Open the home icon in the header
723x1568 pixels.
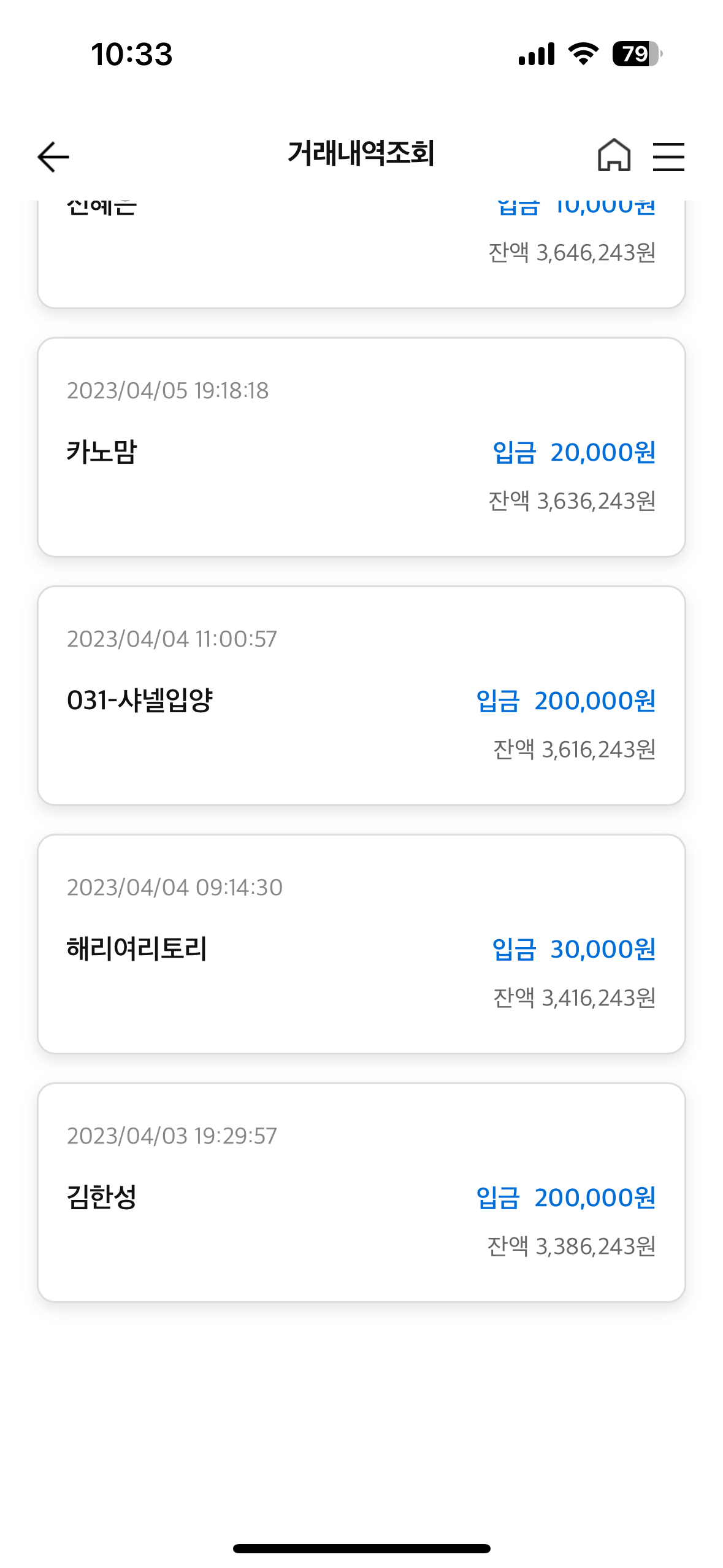[614, 155]
